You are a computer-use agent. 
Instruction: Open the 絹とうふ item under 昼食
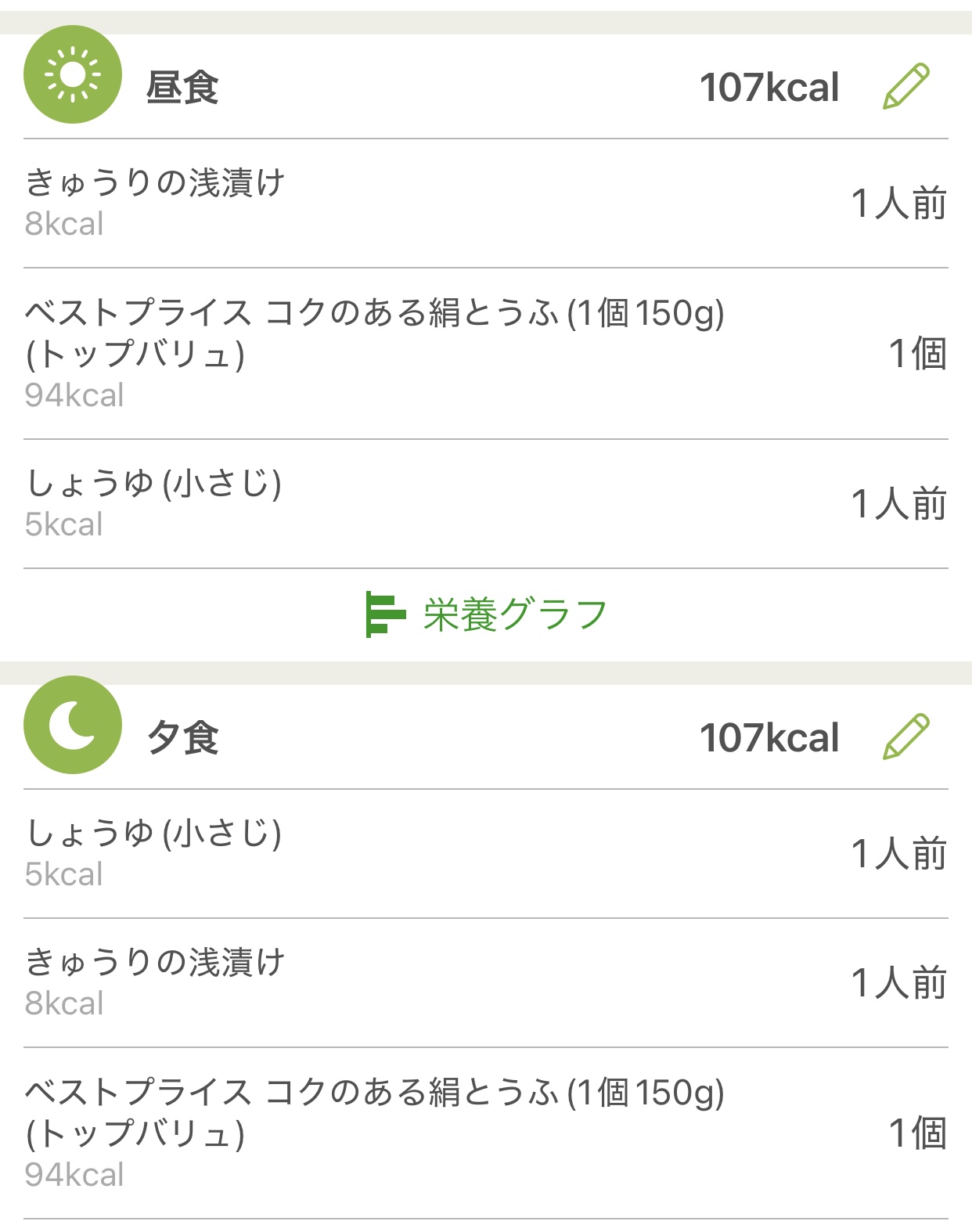click(x=485, y=353)
